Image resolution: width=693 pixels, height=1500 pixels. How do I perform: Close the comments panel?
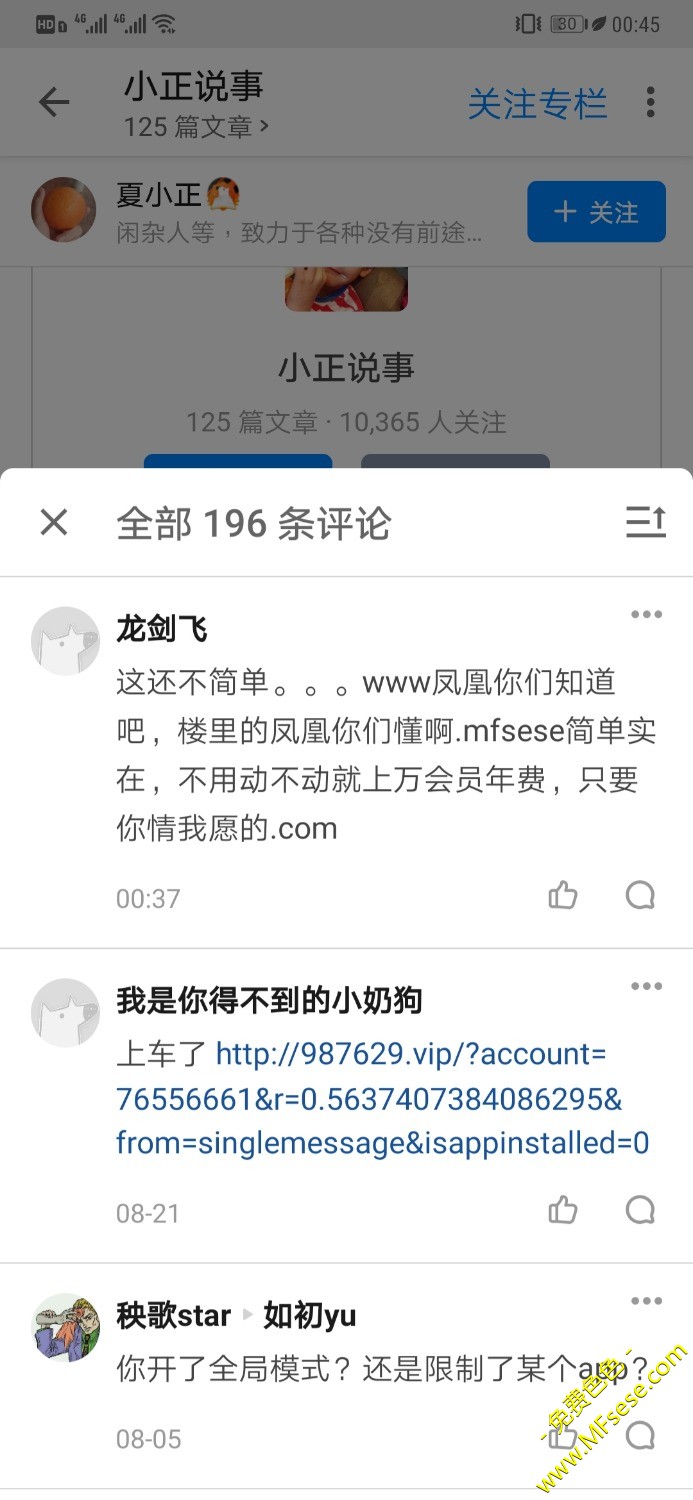tap(54, 522)
